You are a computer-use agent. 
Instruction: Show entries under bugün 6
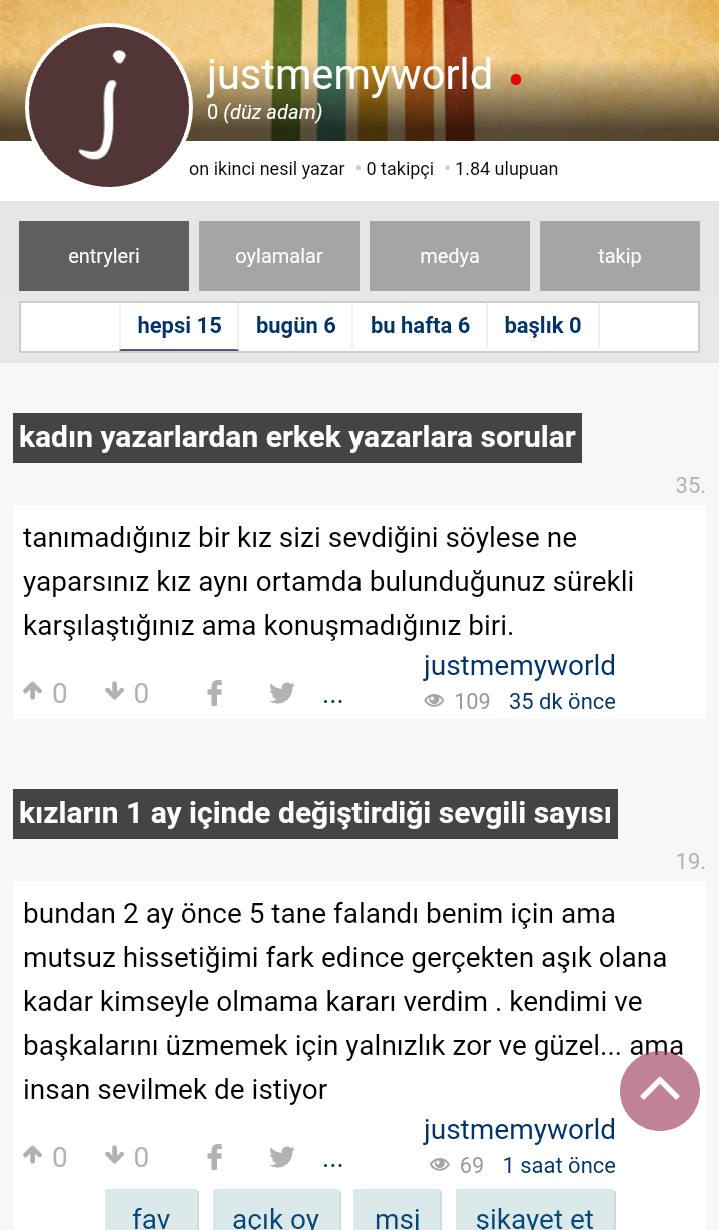click(295, 326)
